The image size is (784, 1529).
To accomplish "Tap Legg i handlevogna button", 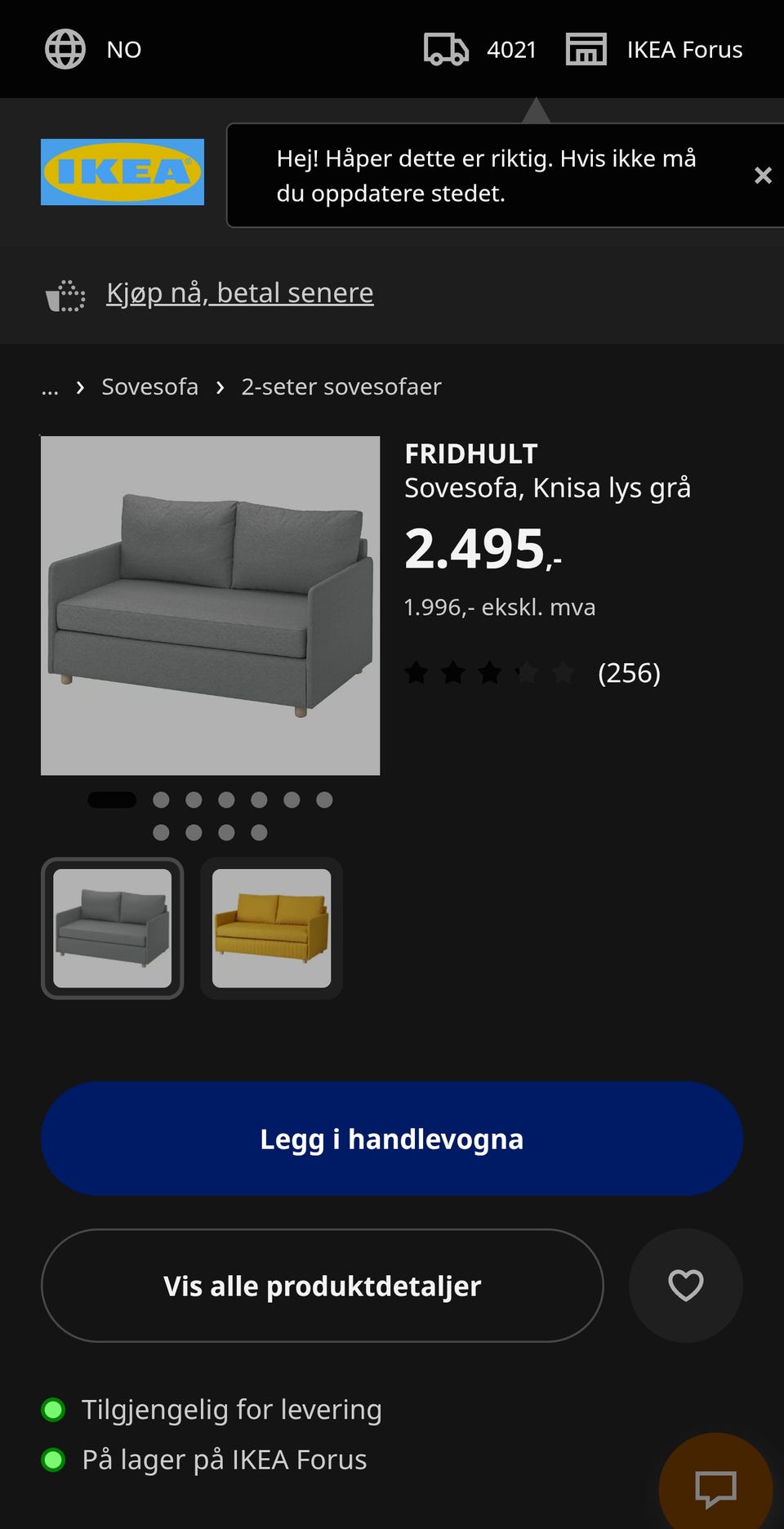I will (x=392, y=1139).
